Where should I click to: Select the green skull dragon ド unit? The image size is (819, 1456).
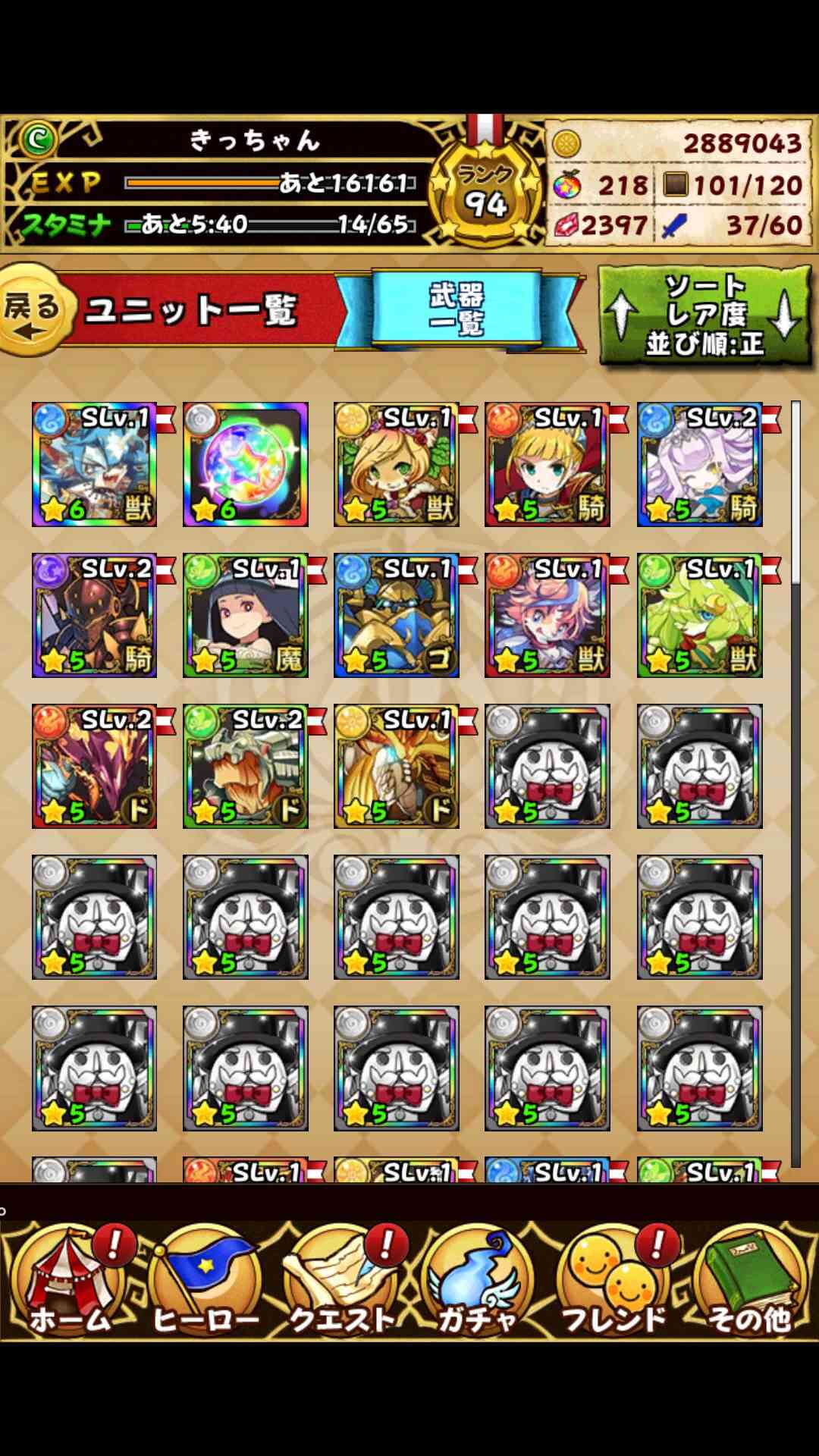245,766
